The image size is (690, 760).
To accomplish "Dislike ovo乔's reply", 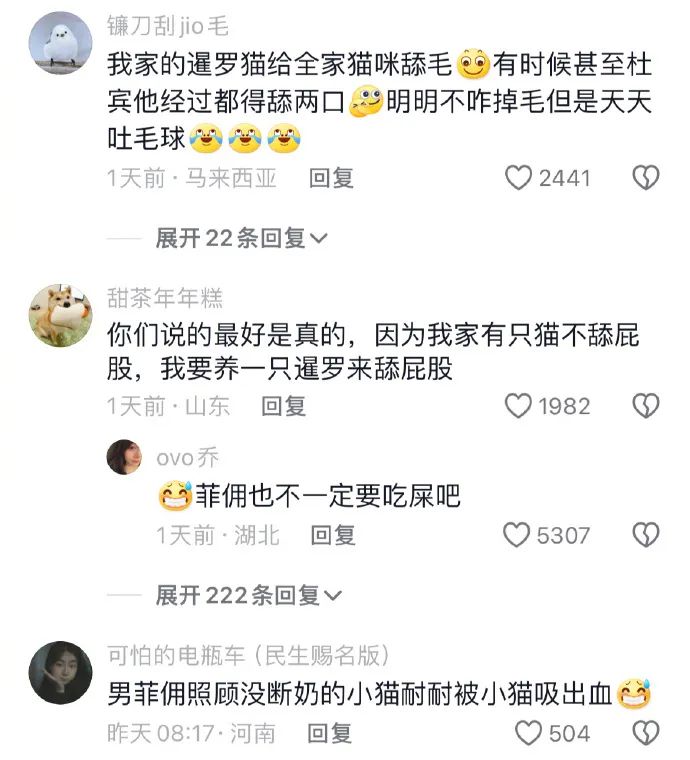I will 646,535.
